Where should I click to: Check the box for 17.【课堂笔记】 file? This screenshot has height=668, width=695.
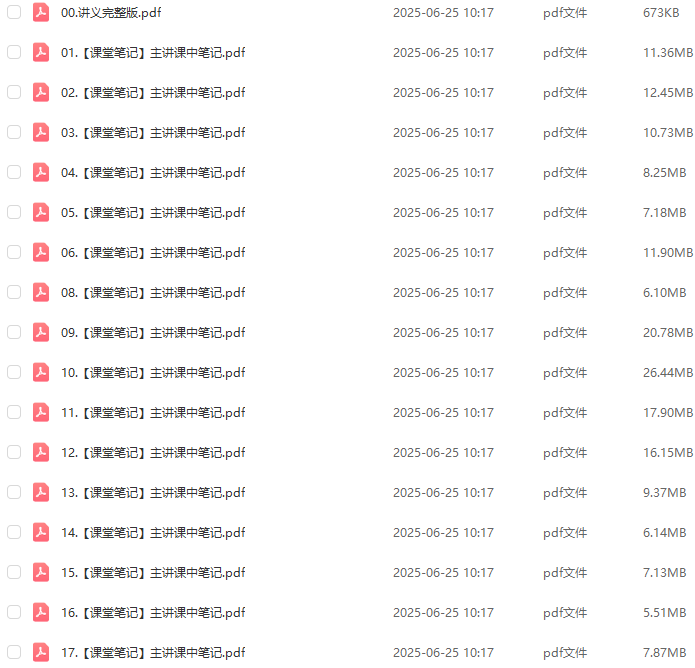(x=14, y=652)
